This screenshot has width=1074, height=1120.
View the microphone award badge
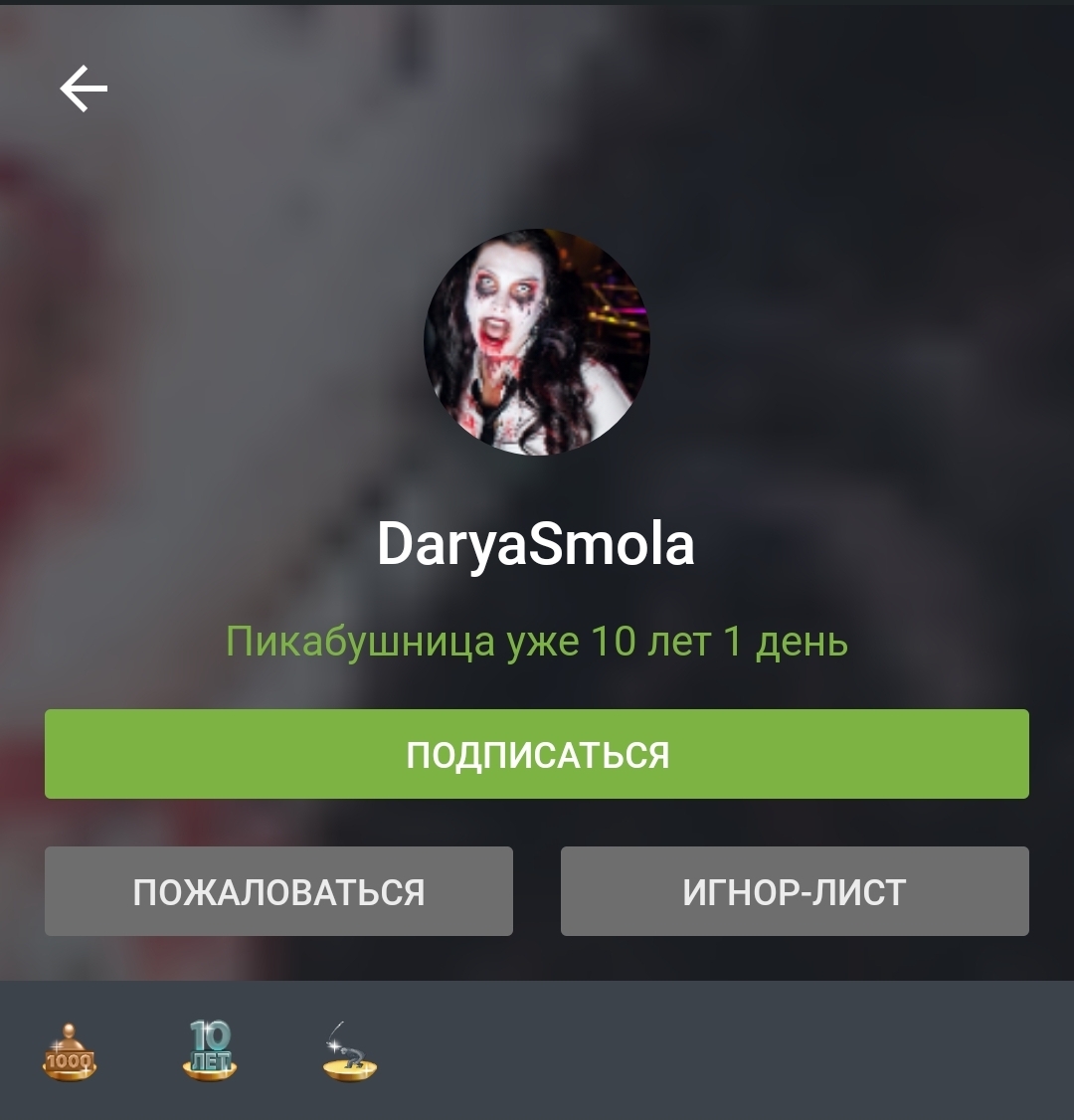[350, 1052]
